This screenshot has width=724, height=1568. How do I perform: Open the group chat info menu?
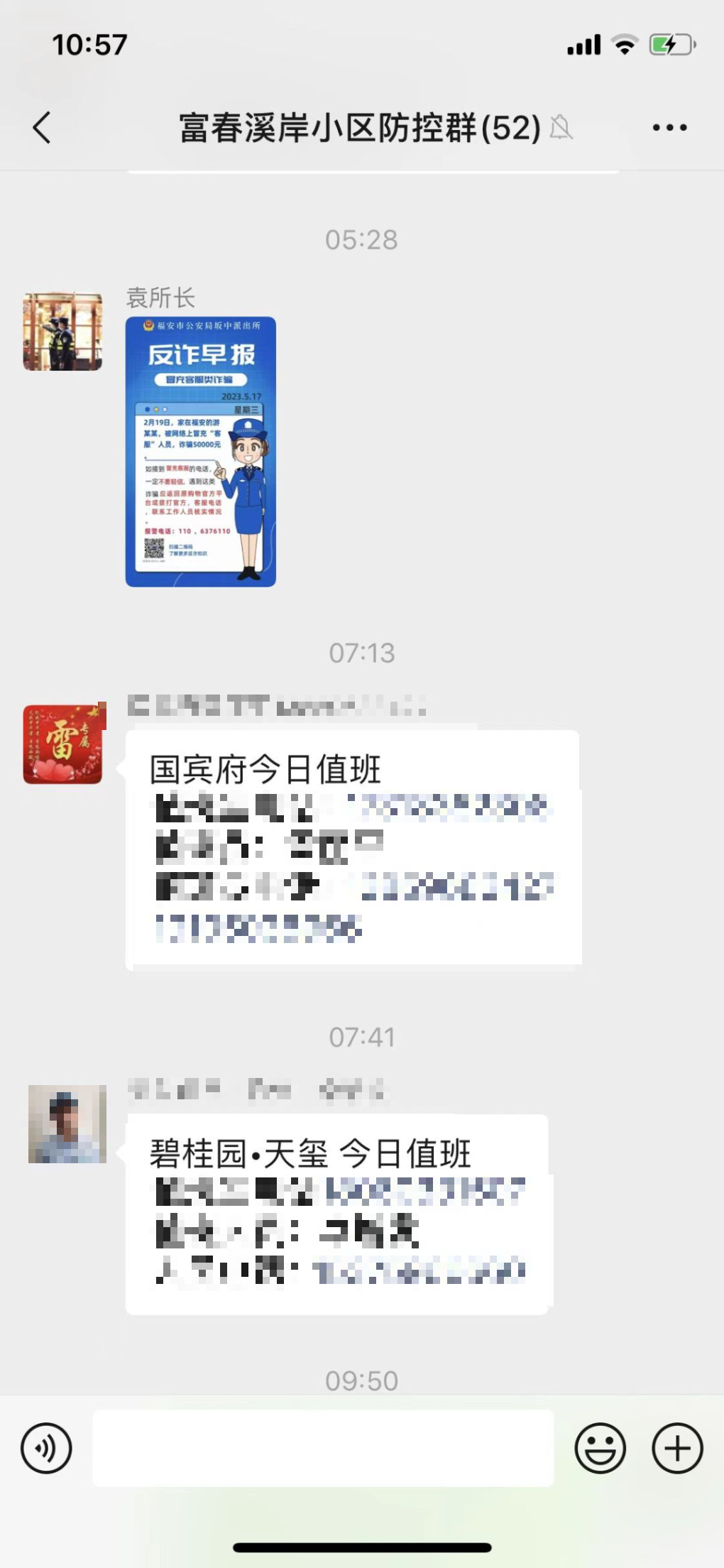click(x=669, y=129)
